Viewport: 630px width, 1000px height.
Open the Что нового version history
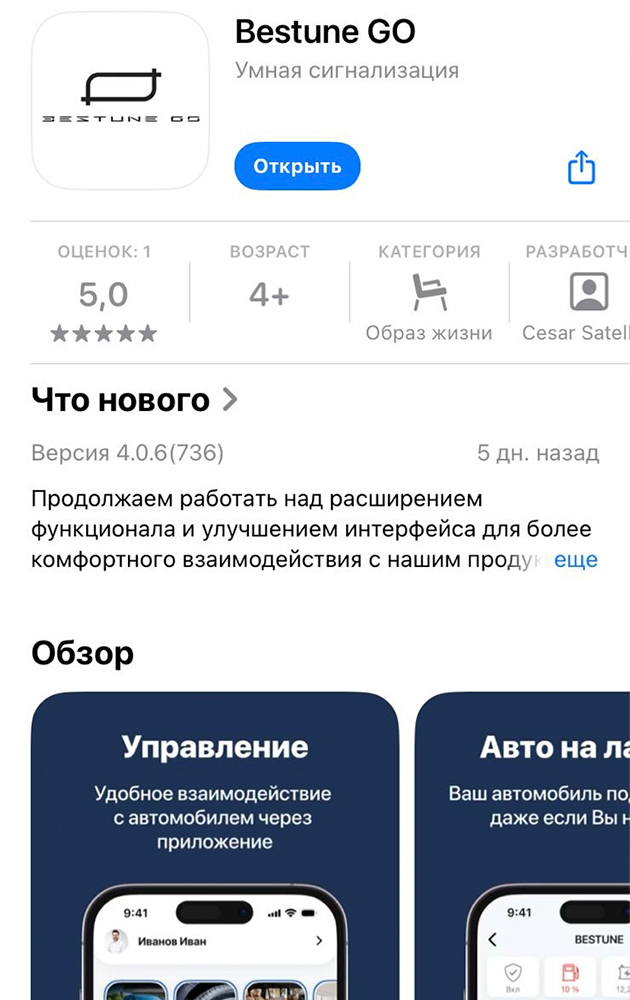coord(135,400)
